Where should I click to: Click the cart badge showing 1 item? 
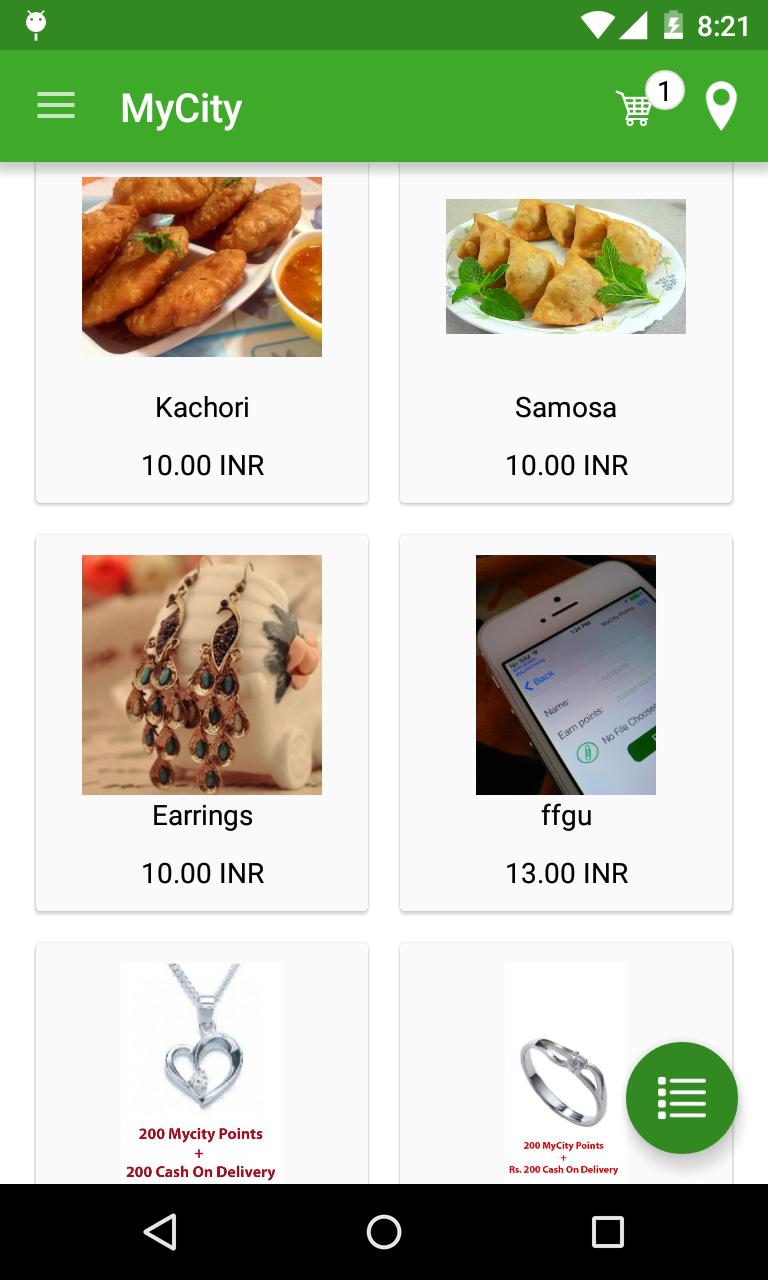pos(666,90)
